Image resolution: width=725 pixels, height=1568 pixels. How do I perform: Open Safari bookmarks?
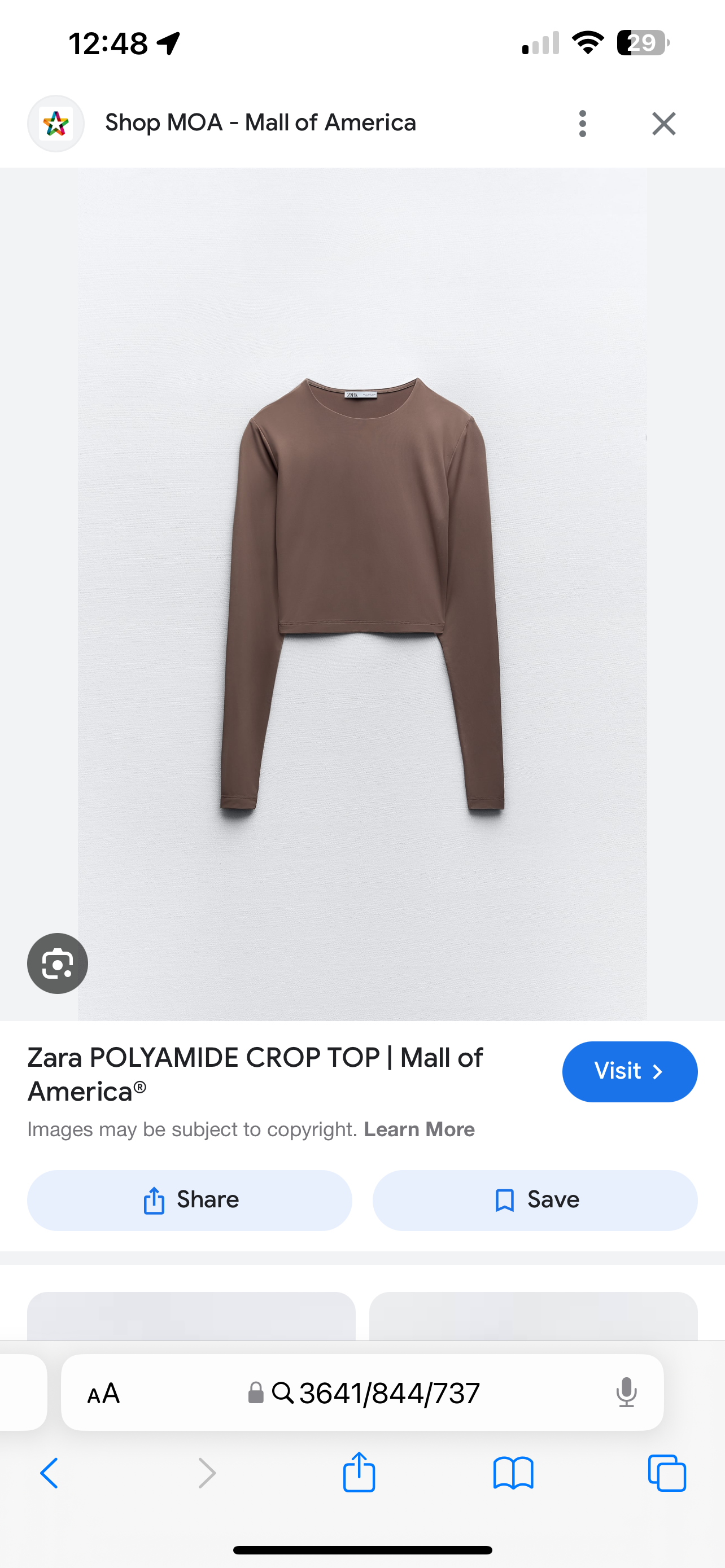[x=513, y=1473]
